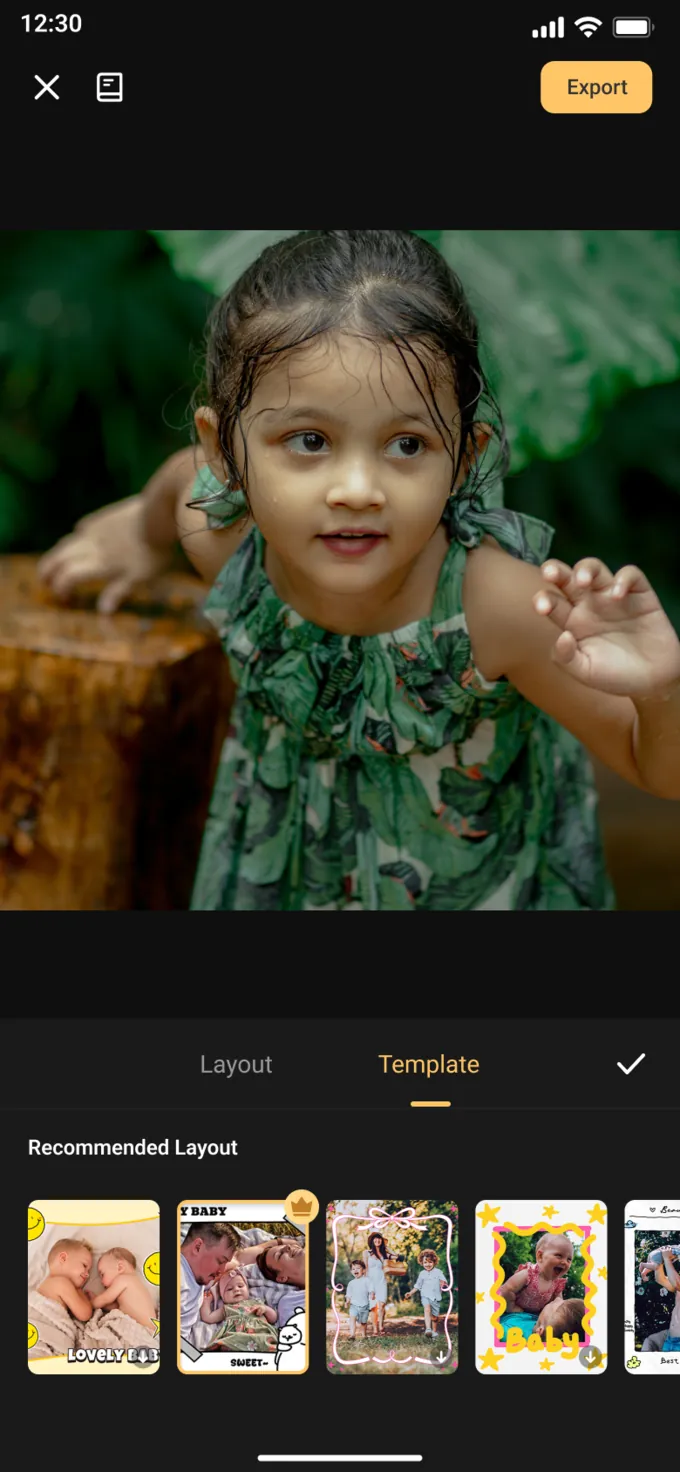Confirm changes with the checkmark icon
Screen dimensions: 680x1472
(631, 1064)
